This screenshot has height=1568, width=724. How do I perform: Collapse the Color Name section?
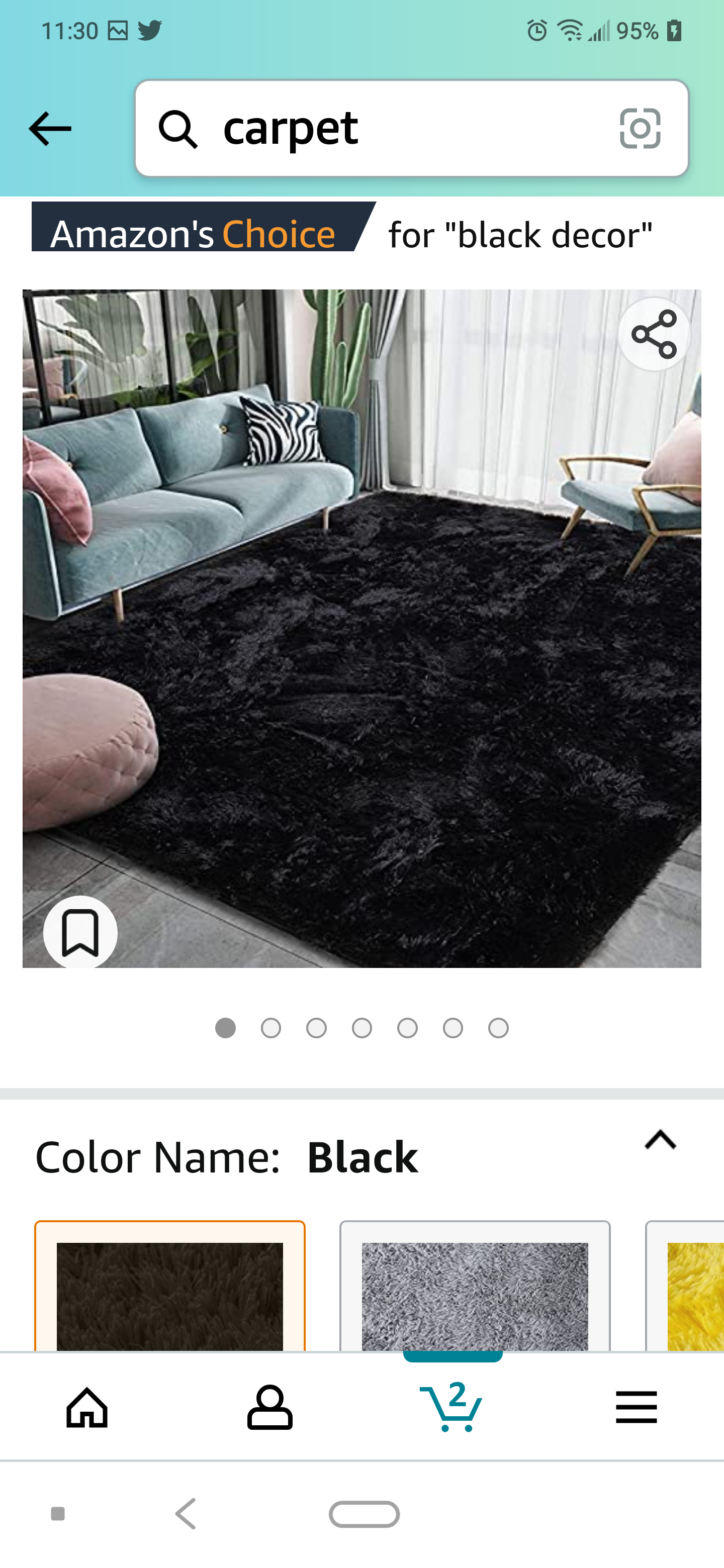pyautogui.click(x=660, y=1139)
